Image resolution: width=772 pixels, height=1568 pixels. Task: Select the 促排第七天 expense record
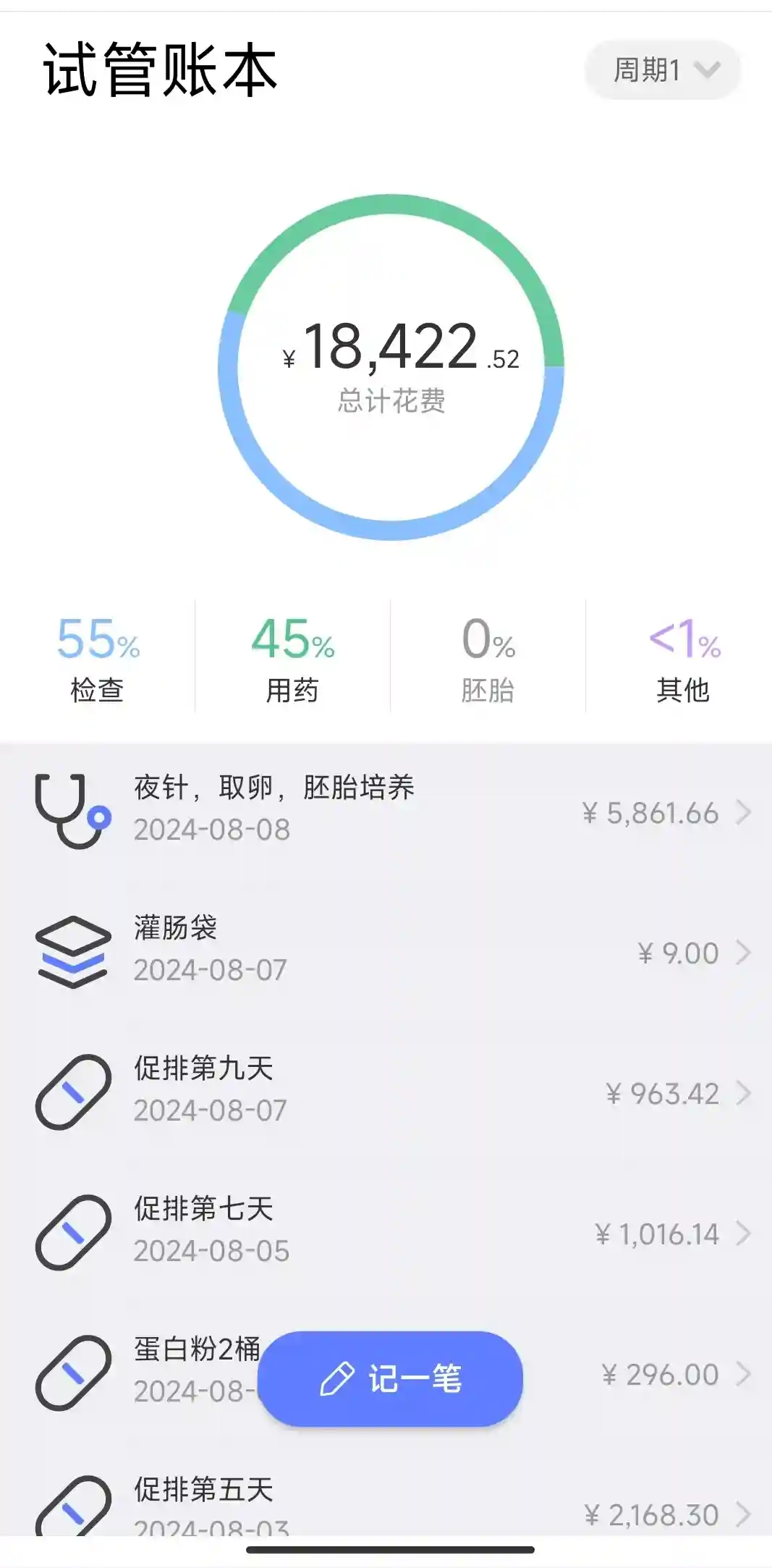(x=391, y=1232)
